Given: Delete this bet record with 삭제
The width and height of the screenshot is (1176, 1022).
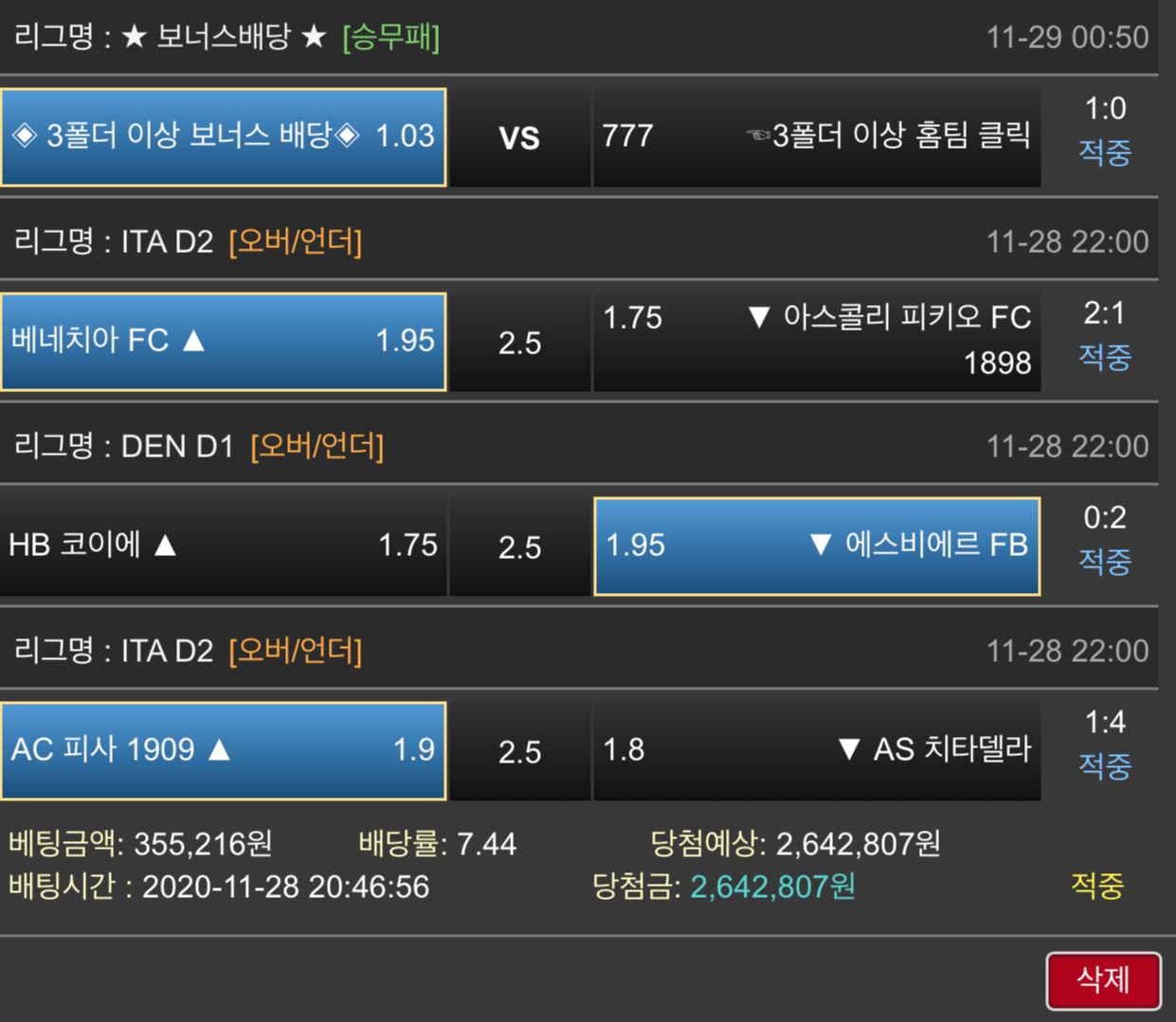Looking at the screenshot, I should tap(1103, 980).
